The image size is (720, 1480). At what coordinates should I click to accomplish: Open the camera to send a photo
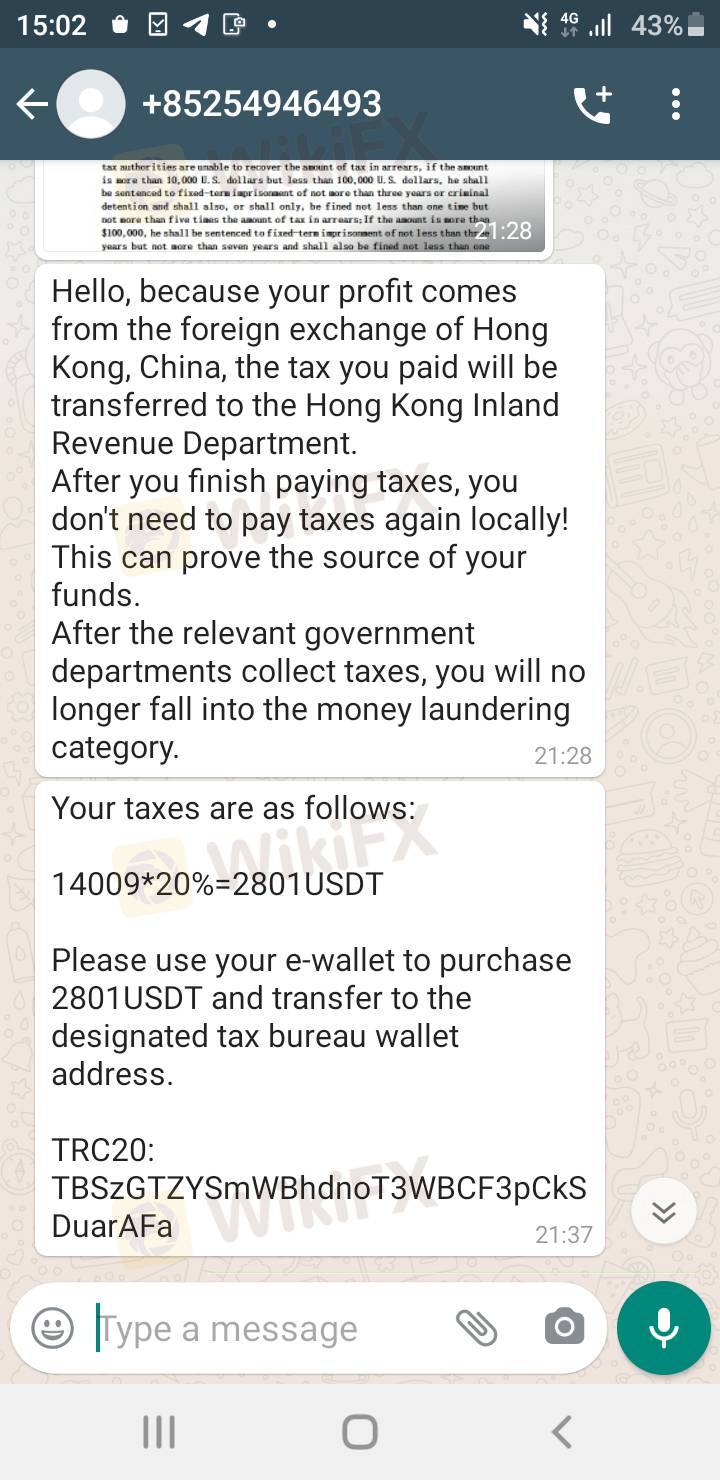click(565, 1328)
